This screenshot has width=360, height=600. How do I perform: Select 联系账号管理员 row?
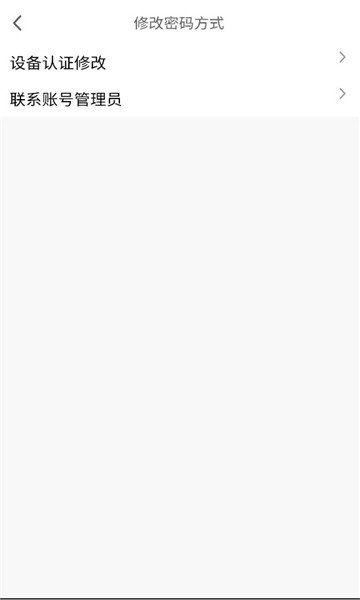point(180,99)
